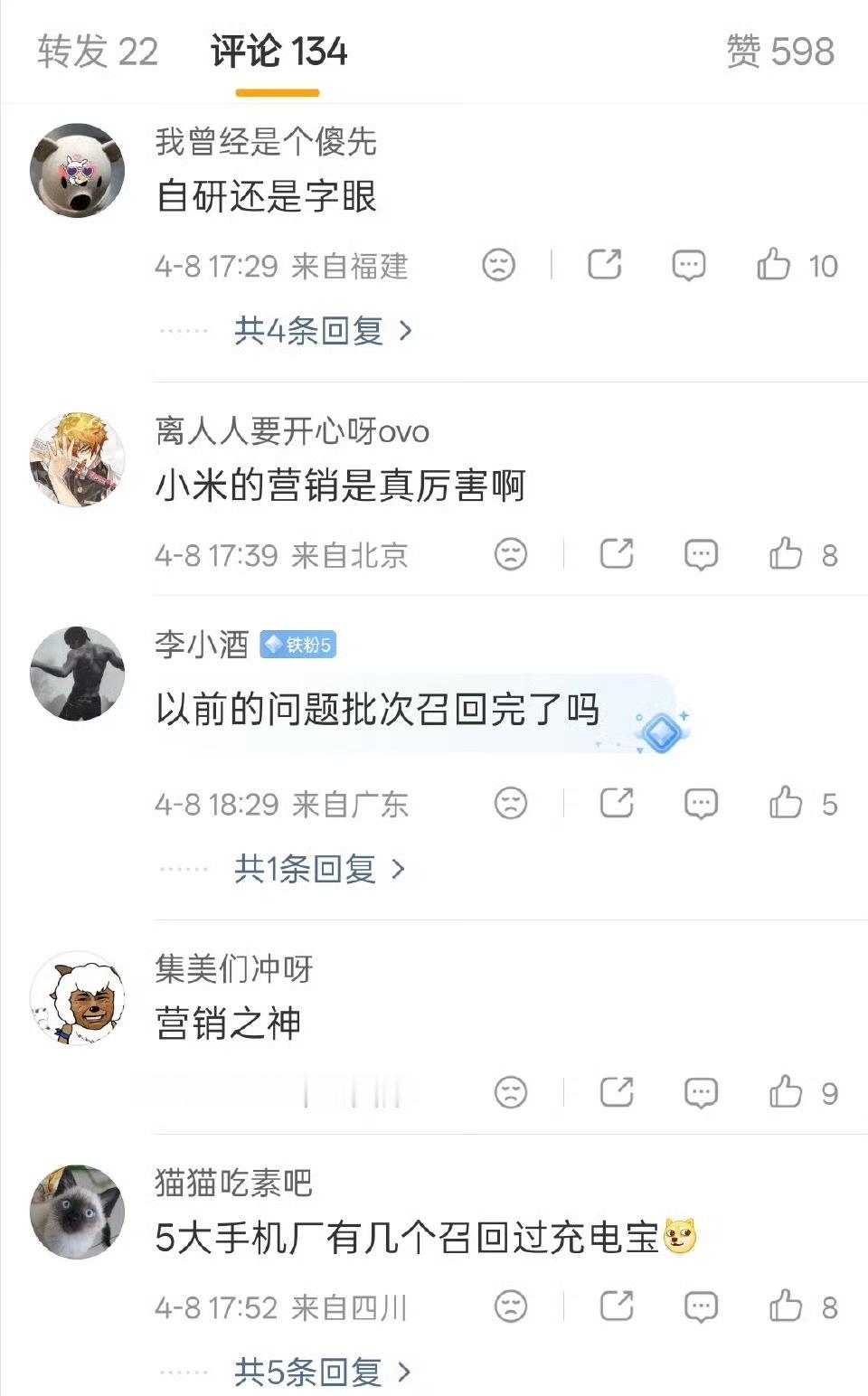Tap 我曾经是个傻先's avatar
Screen dimensions: 868x1396
(x=77, y=169)
